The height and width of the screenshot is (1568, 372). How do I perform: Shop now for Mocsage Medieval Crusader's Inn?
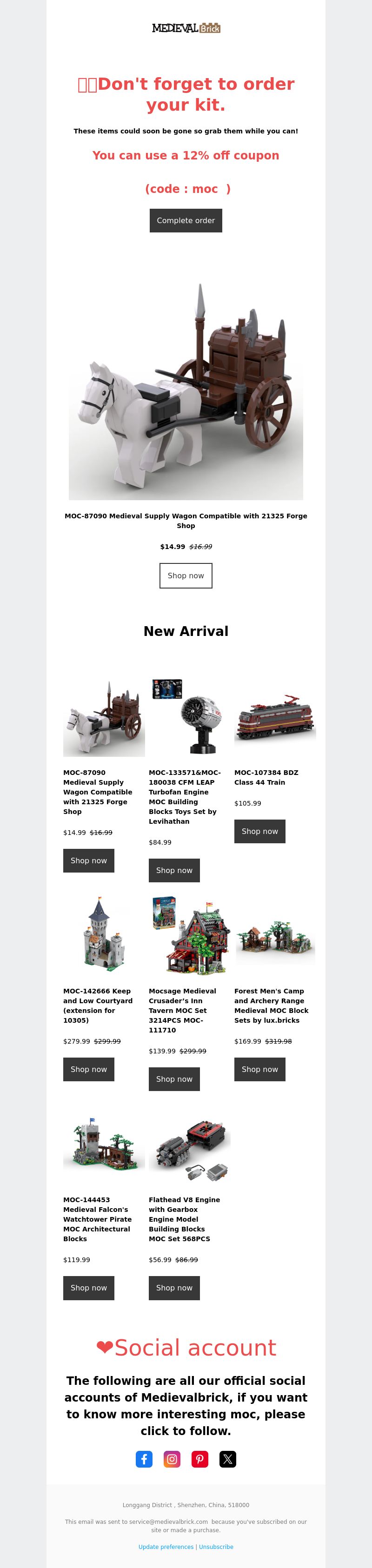pos(174,1078)
